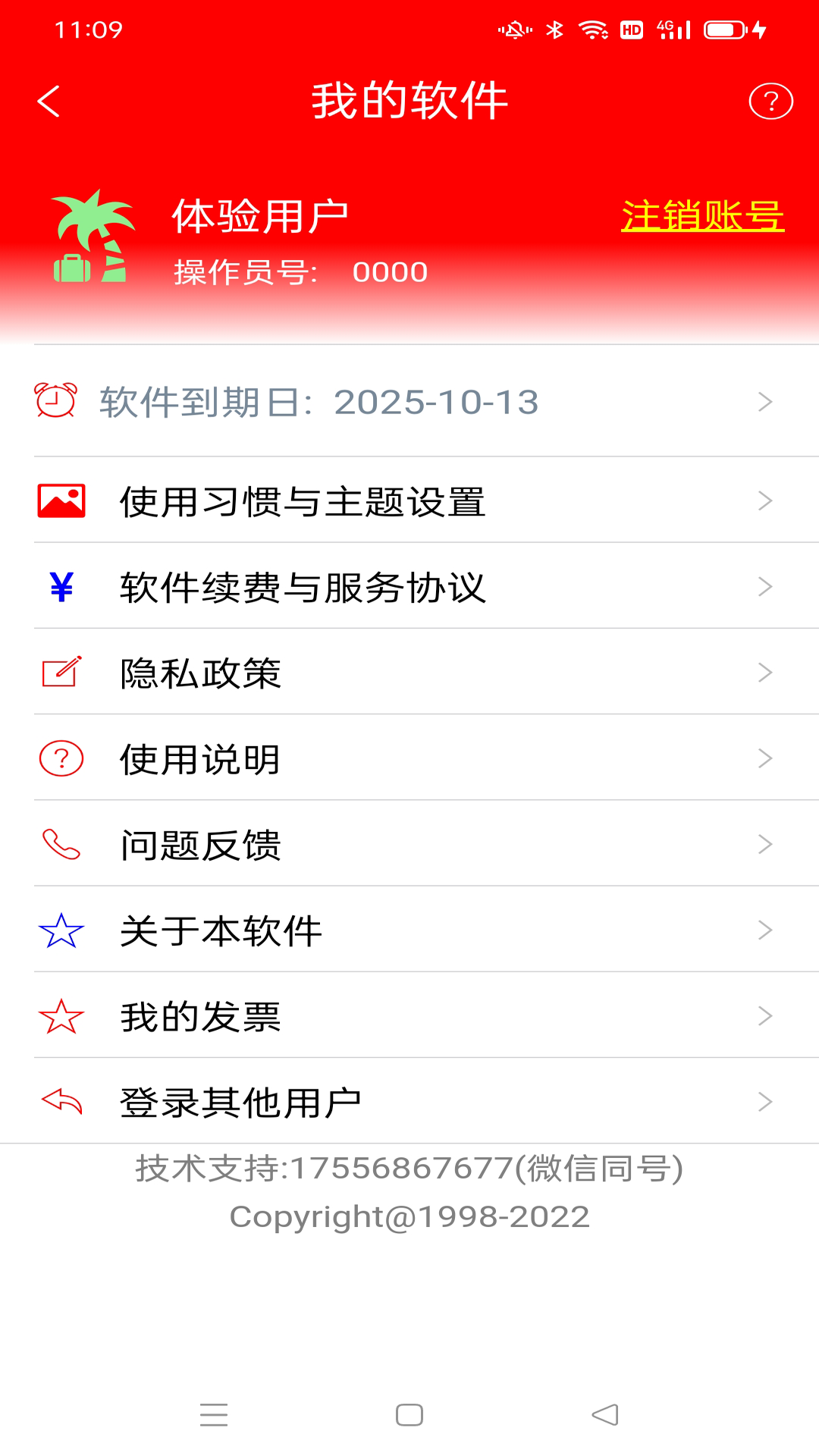View the 隐私政策 page

click(409, 673)
